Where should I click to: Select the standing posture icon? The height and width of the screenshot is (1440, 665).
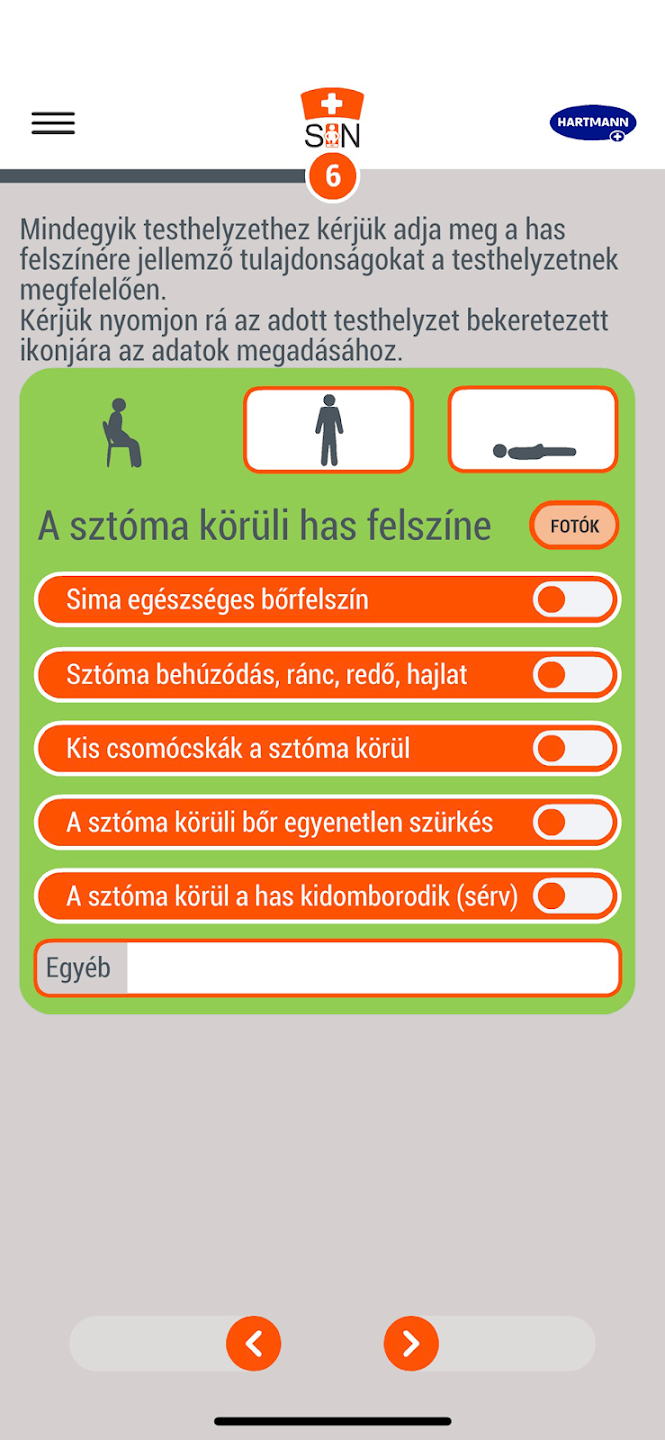(x=328, y=430)
